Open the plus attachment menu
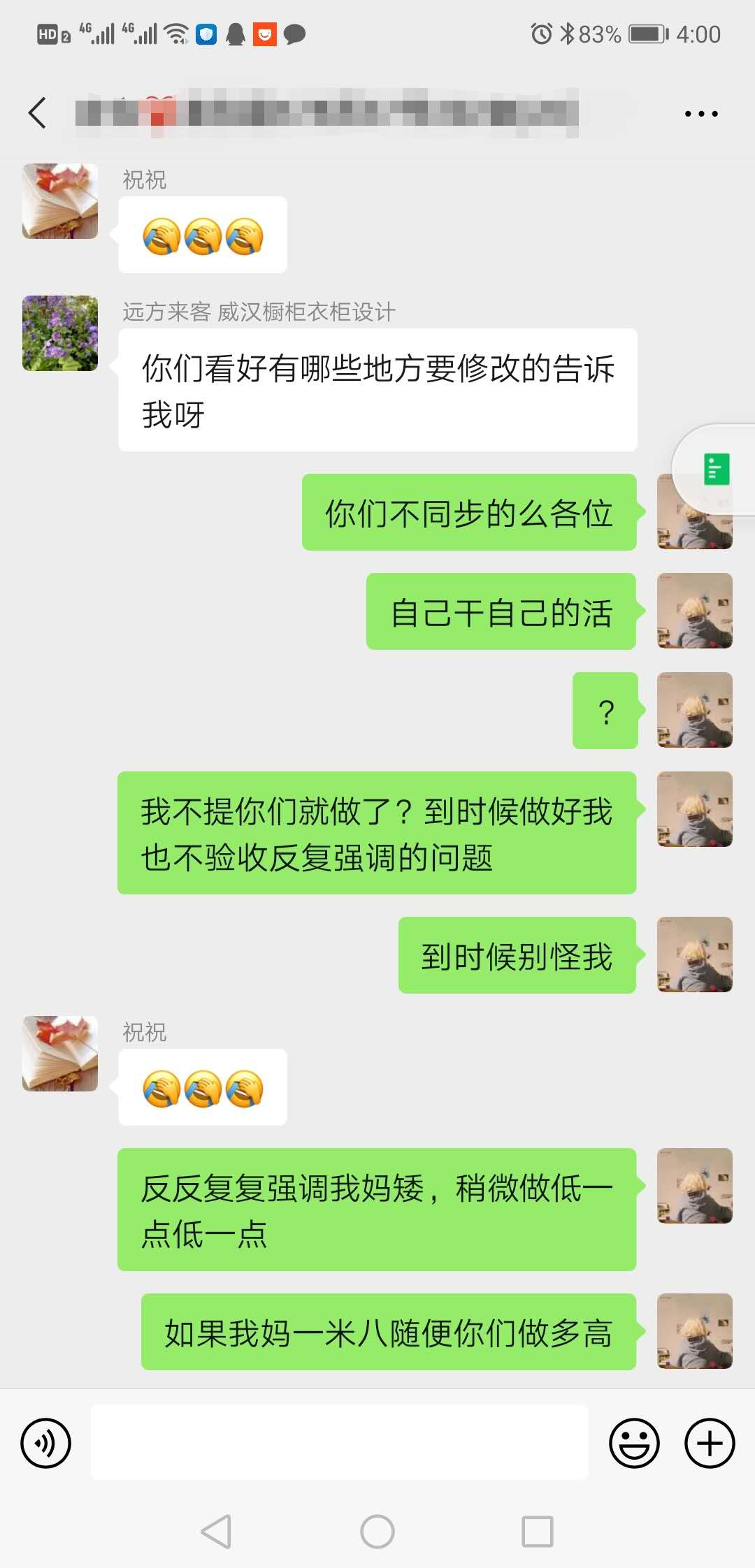 point(709,1442)
